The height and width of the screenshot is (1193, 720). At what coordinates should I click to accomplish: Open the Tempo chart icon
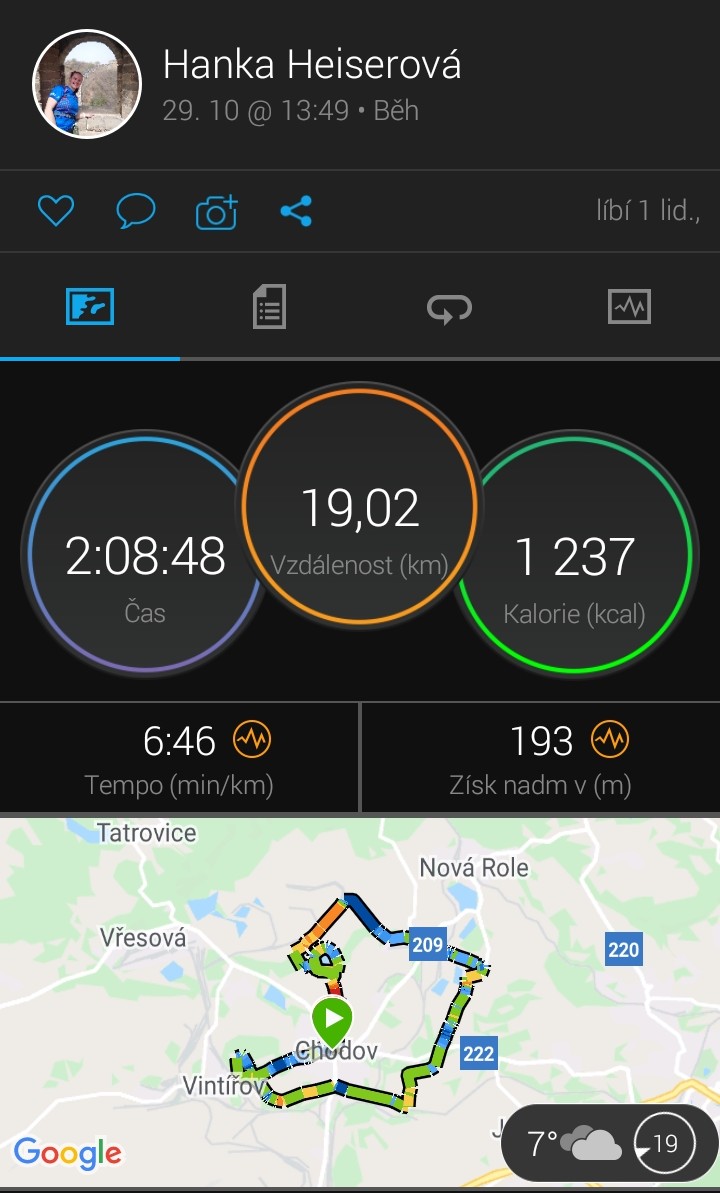click(x=252, y=740)
